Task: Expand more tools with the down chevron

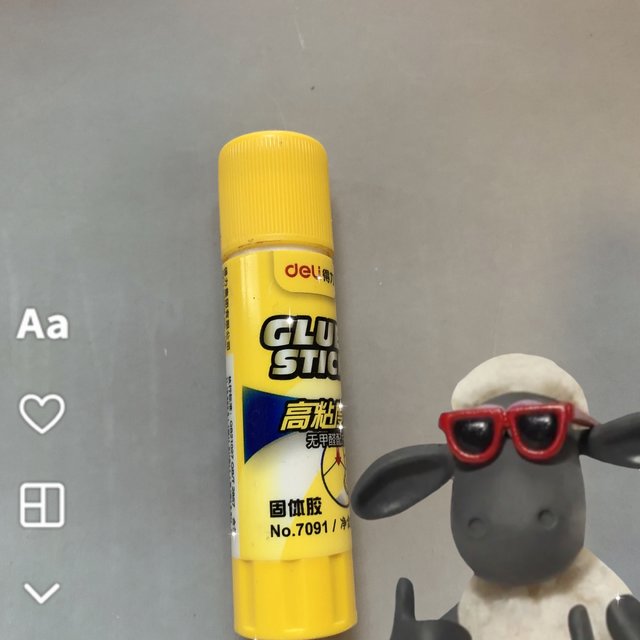Action: pyautogui.click(x=42, y=592)
